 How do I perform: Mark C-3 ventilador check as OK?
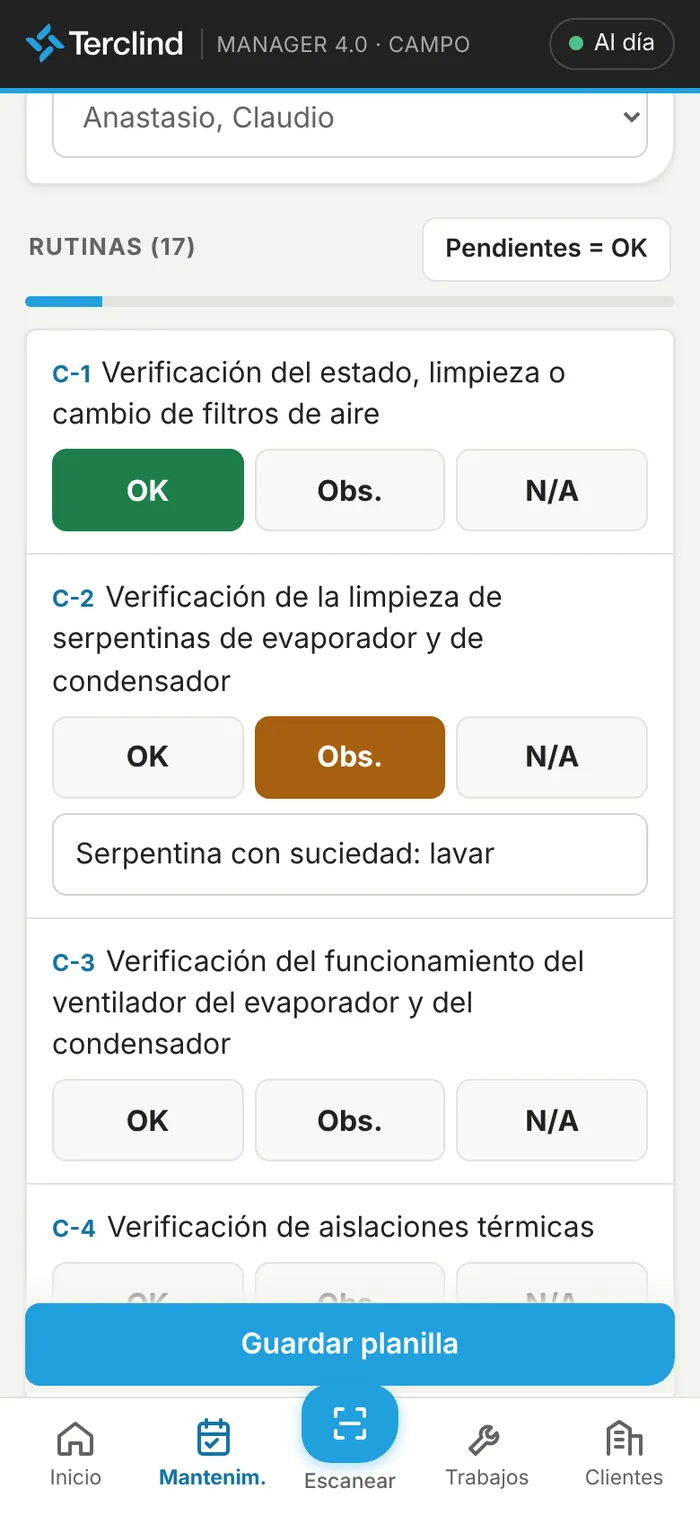click(148, 1120)
